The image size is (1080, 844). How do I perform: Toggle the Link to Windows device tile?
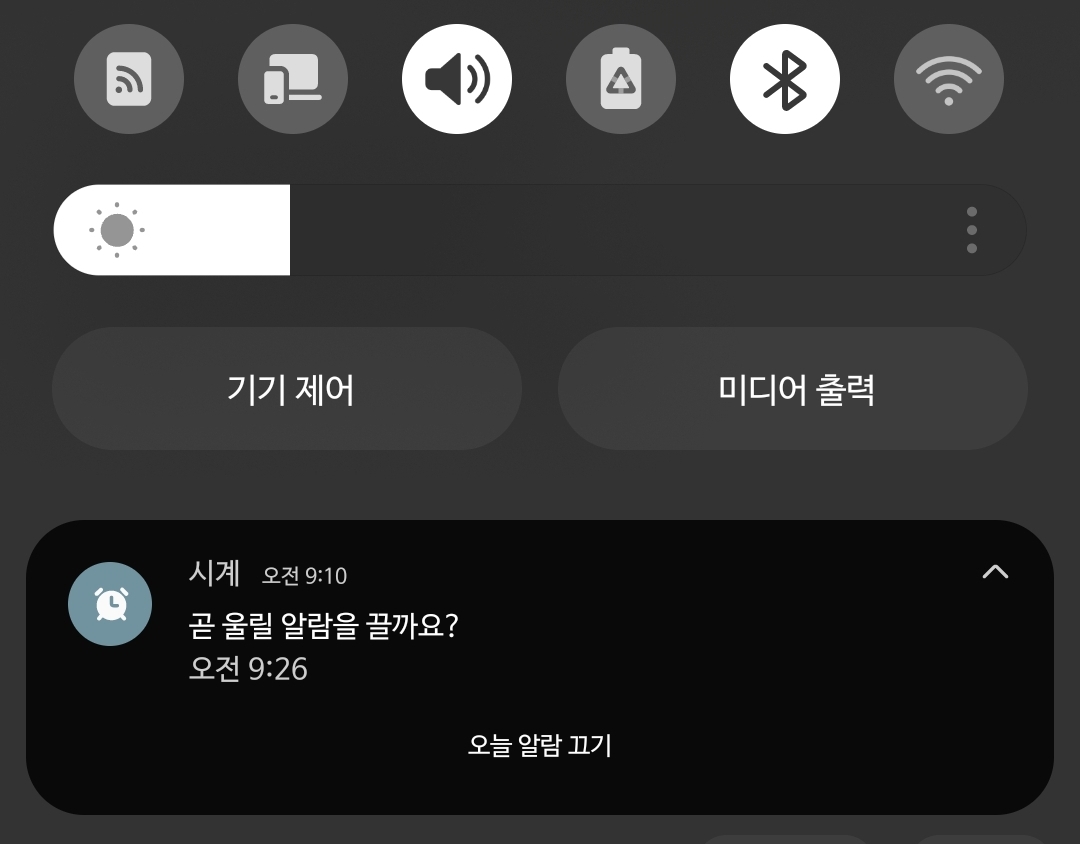(x=293, y=79)
